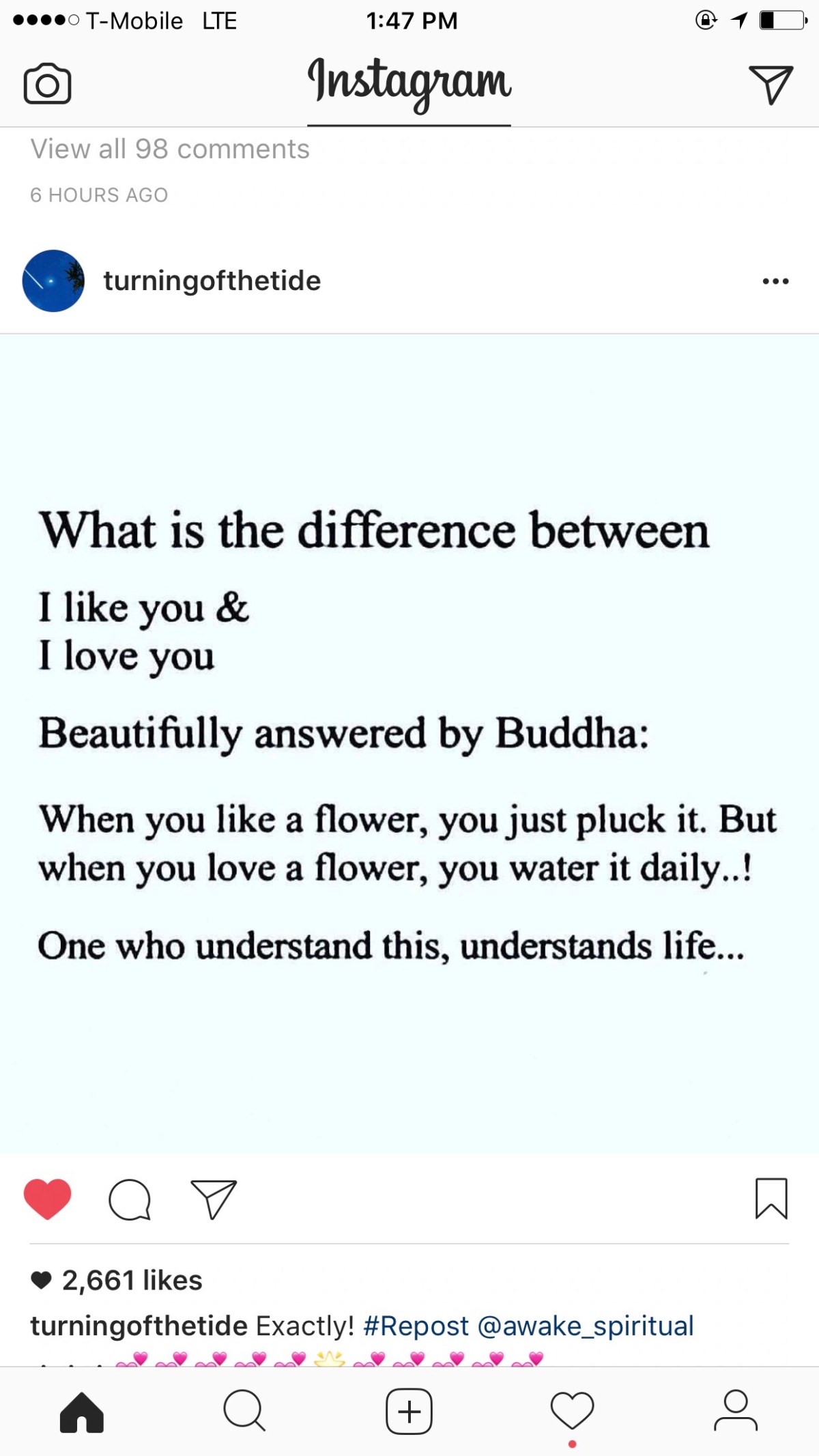The width and height of the screenshot is (819, 1456).
Task: Open direct messages paper plane icon
Action: coord(771,84)
